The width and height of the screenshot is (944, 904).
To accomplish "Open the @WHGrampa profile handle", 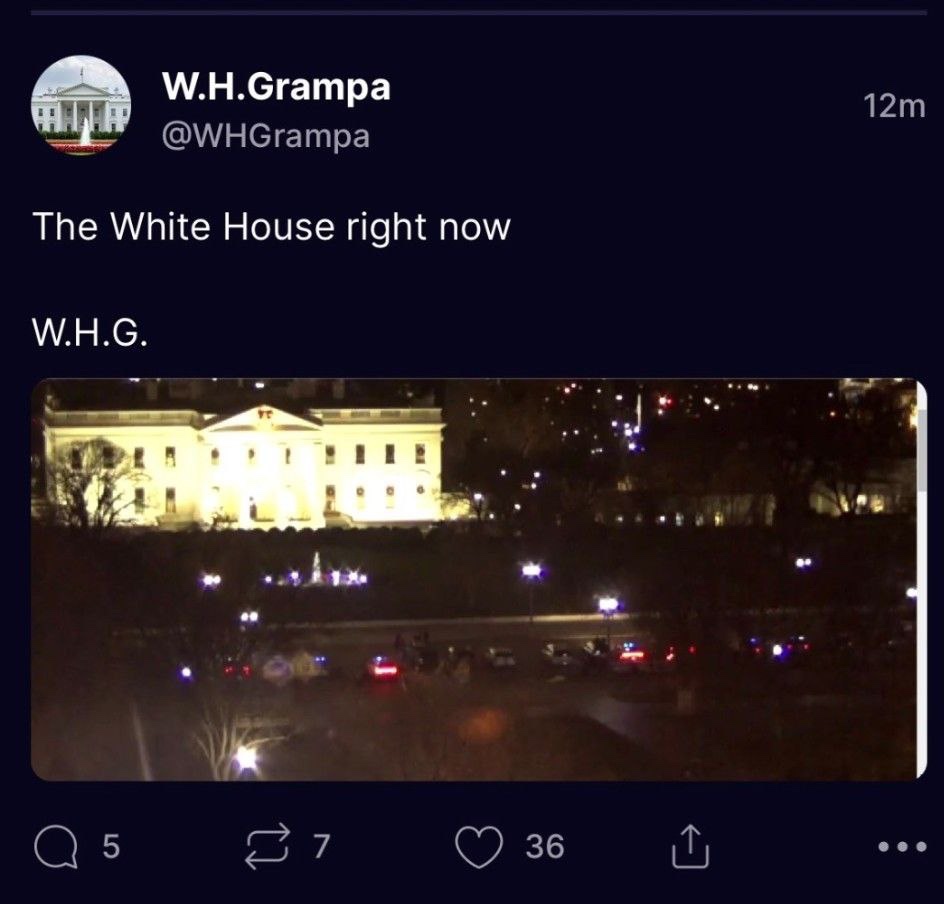I will click(266, 136).
